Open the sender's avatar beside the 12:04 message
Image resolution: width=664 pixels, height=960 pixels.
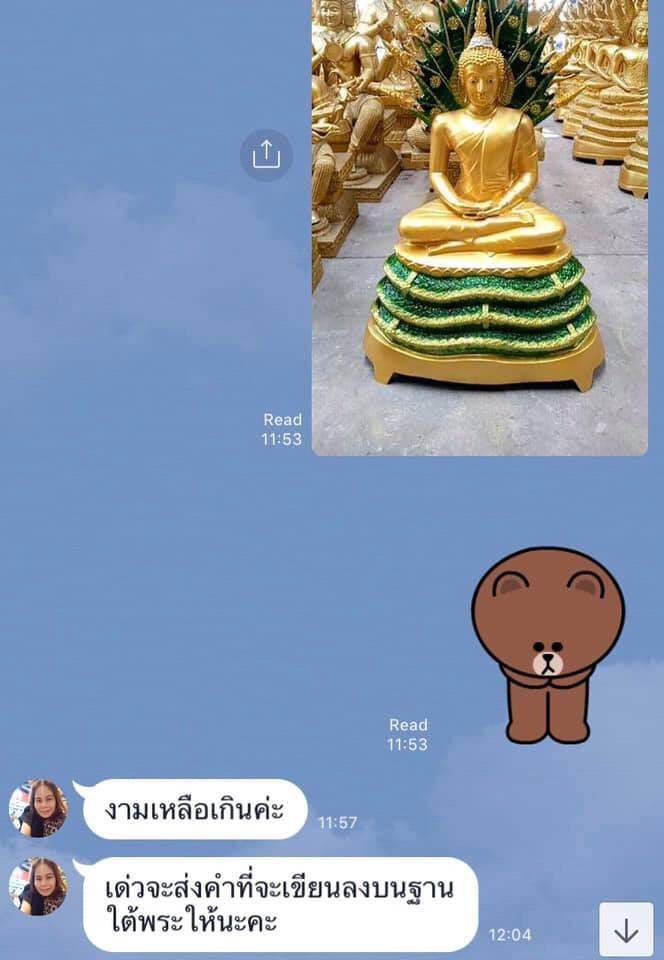coord(38,886)
